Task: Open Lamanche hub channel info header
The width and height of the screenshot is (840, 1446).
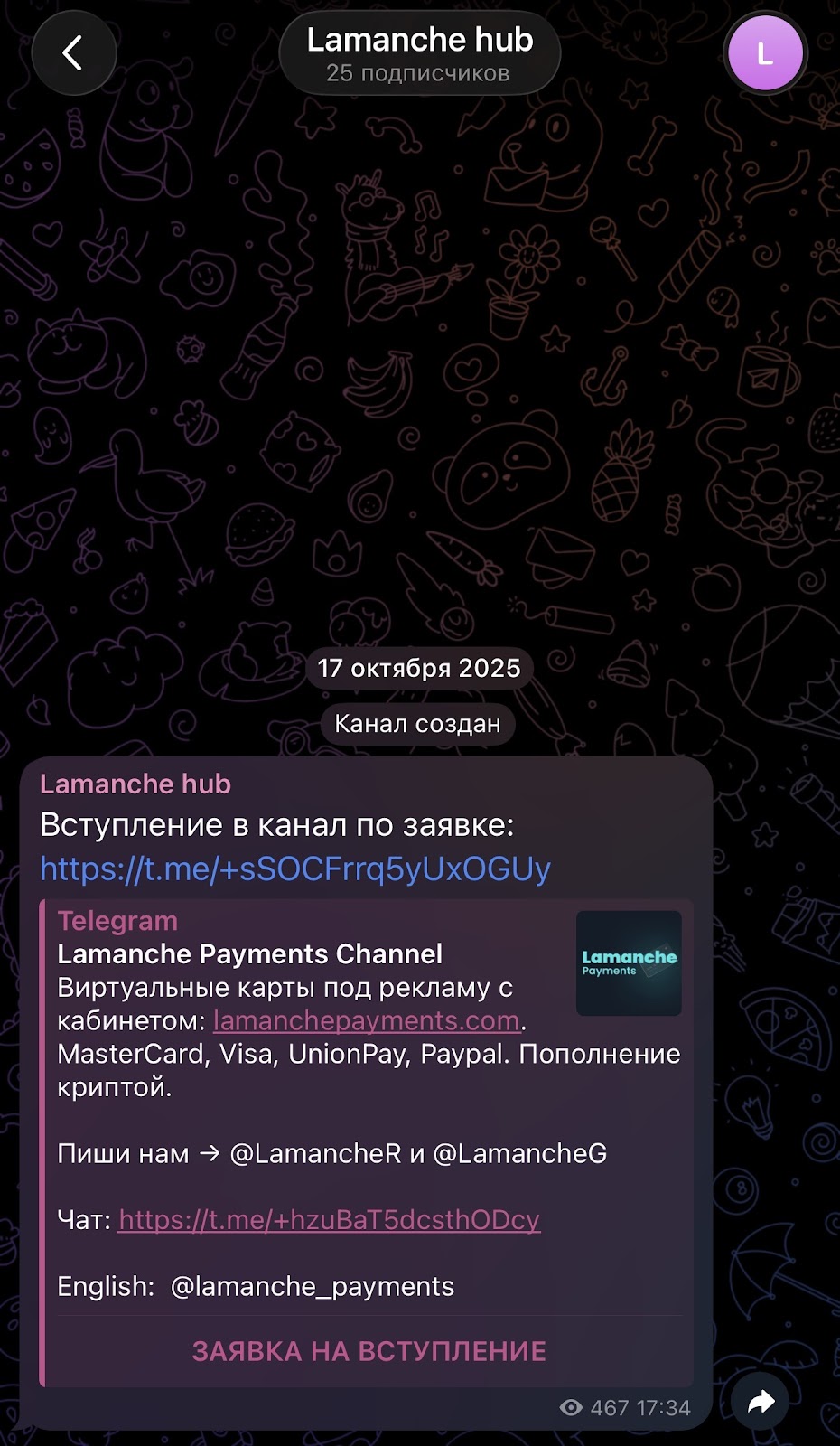Action: [420, 53]
